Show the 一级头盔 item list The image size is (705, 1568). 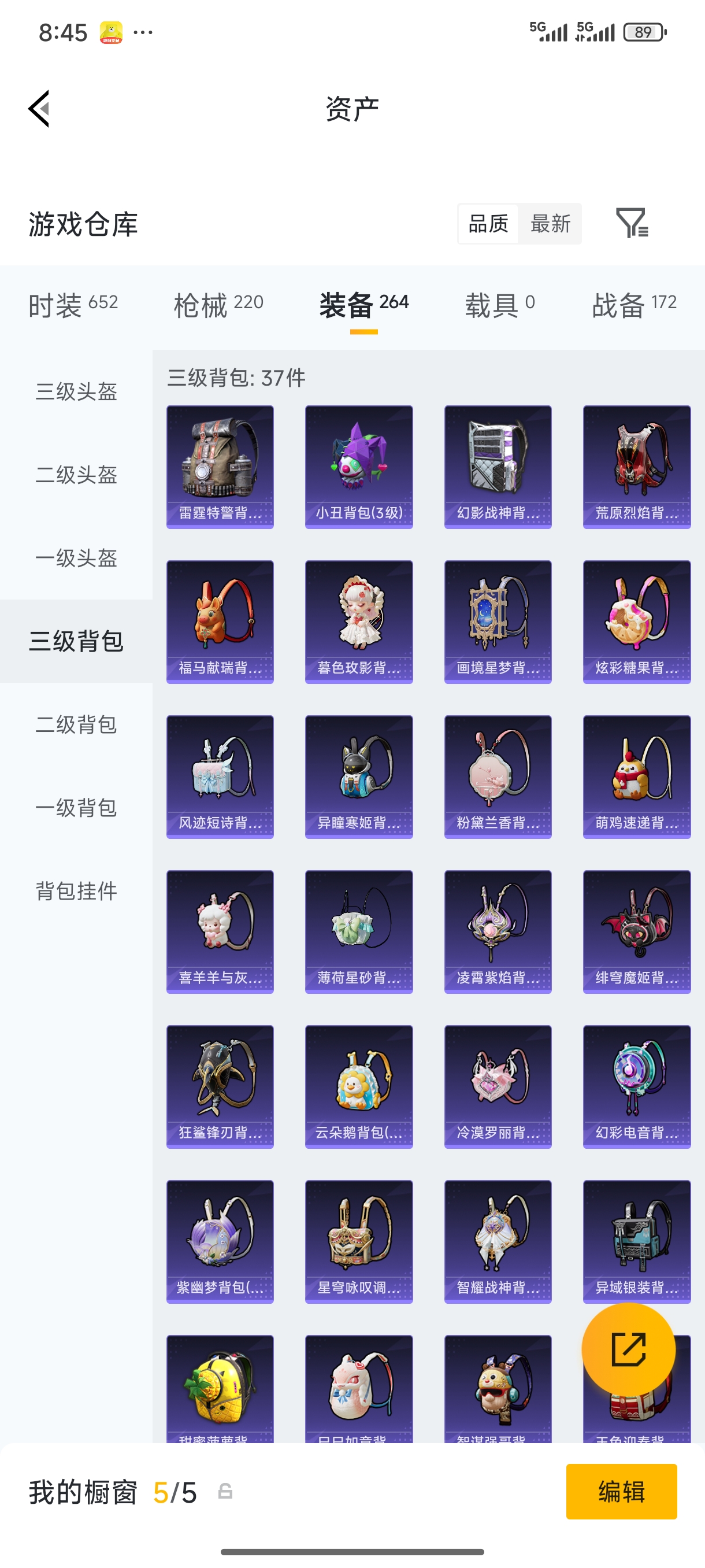coord(76,558)
